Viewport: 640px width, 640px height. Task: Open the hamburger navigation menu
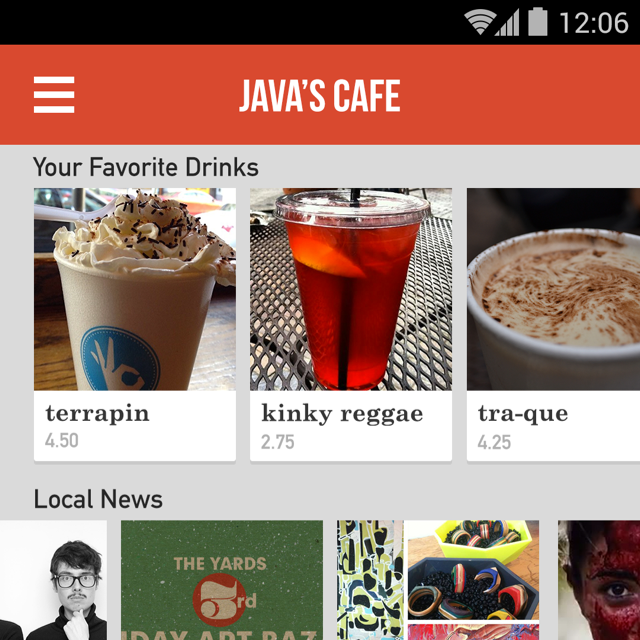(x=54, y=95)
